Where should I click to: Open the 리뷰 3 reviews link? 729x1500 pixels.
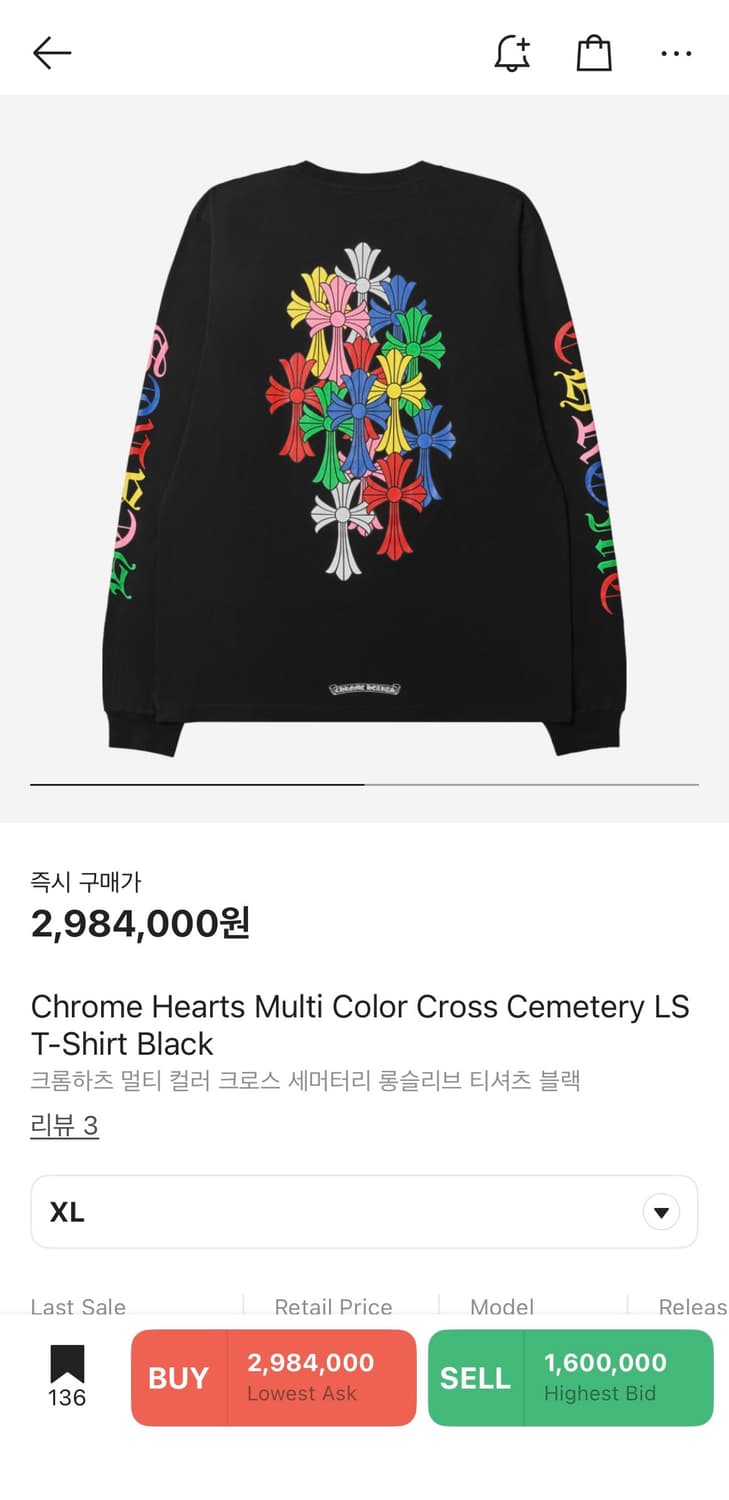(64, 1125)
